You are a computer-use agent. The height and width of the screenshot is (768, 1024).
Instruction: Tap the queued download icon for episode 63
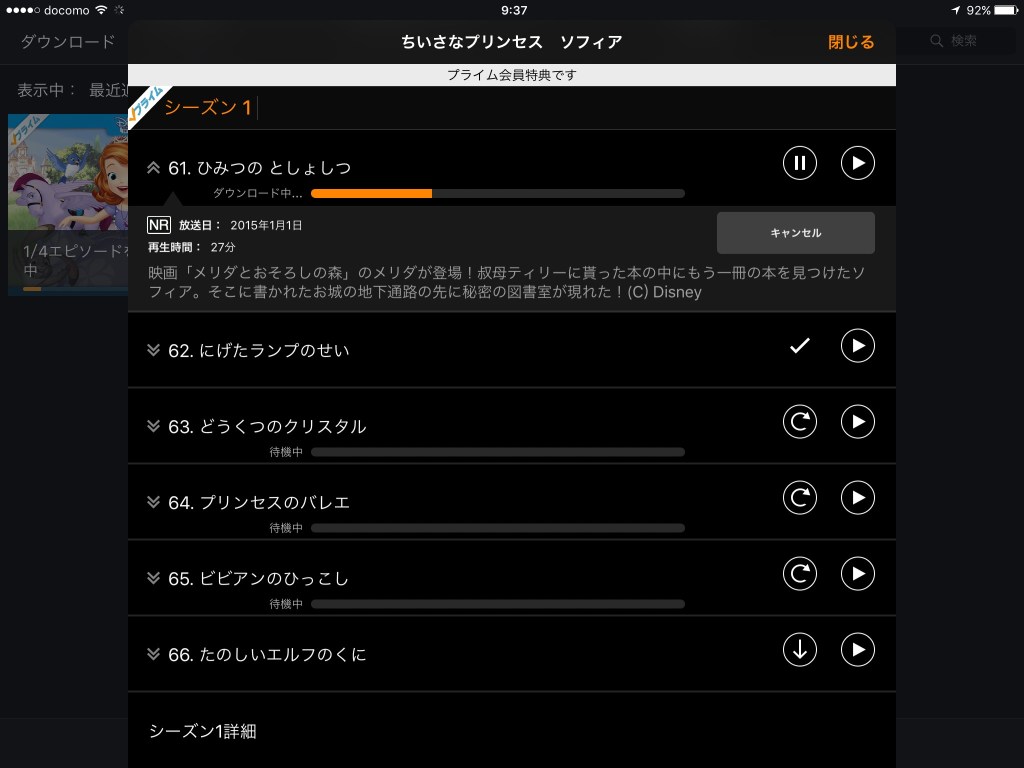click(799, 422)
